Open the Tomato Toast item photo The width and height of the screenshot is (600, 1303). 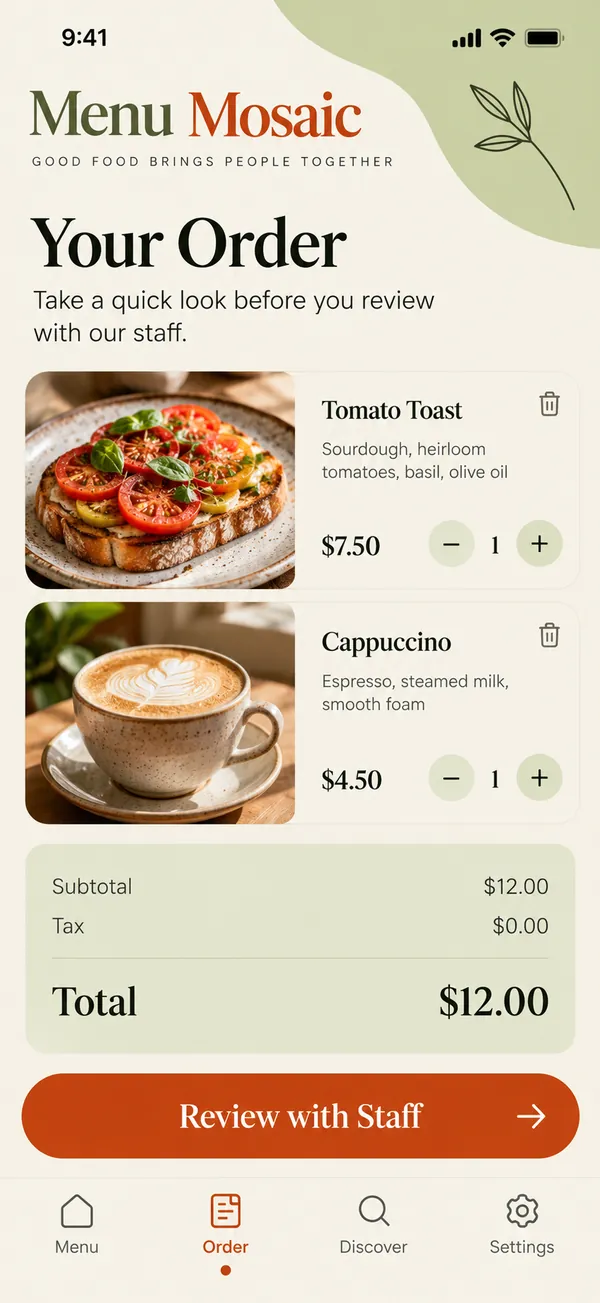pyautogui.click(x=160, y=480)
